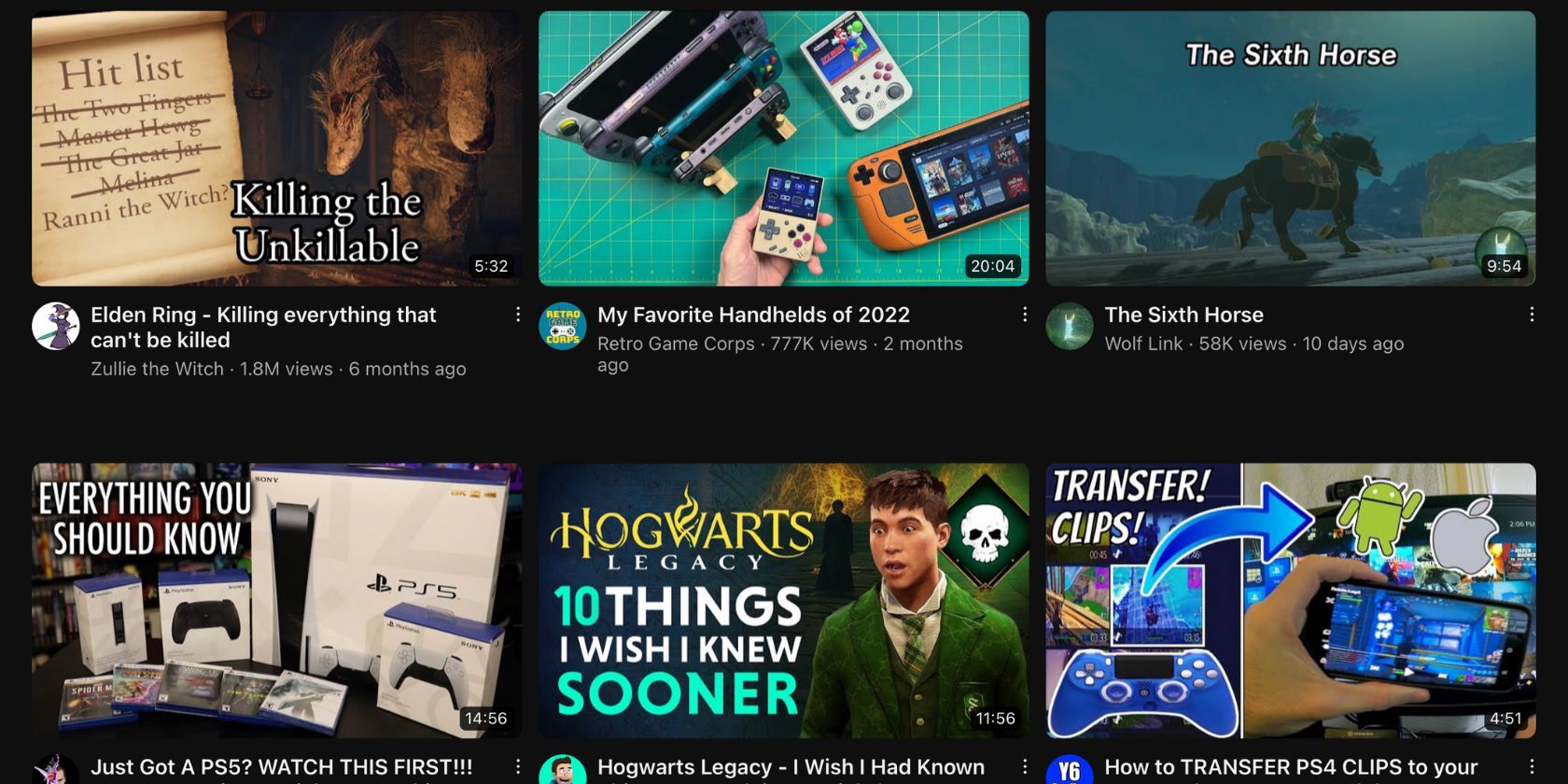Screen dimensions: 1568x784
Task: Open more options for Just Got A PS5
Action: [518, 767]
